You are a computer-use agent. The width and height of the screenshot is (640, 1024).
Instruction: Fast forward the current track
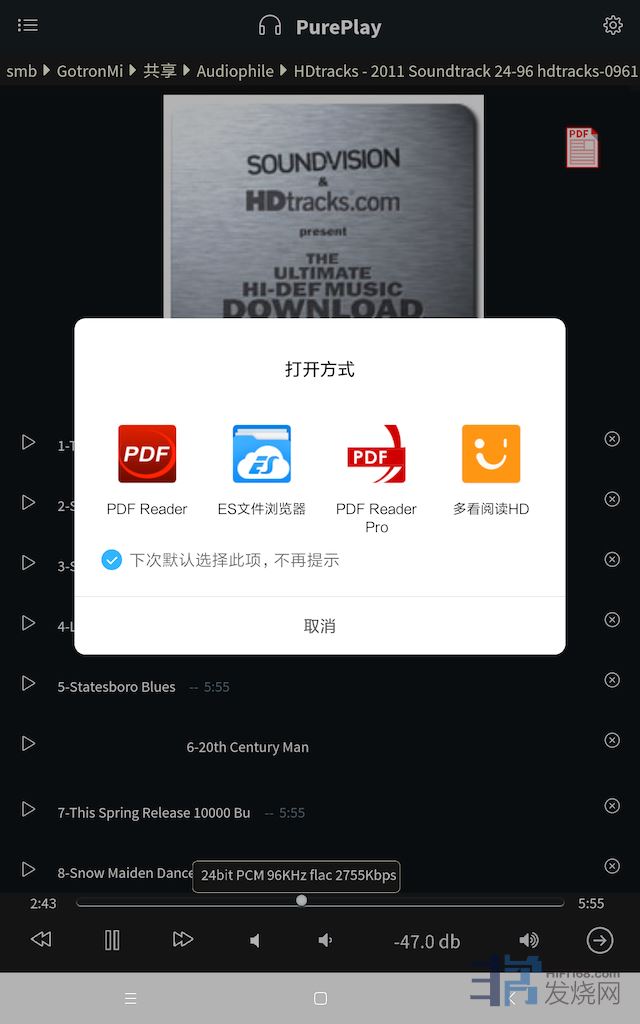[183, 940]
